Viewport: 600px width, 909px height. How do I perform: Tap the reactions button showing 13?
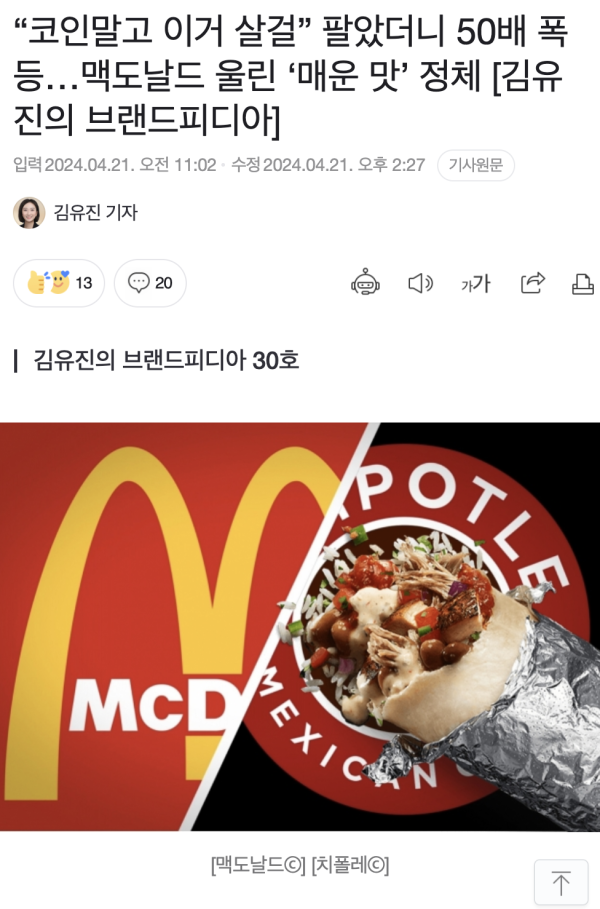59,283
